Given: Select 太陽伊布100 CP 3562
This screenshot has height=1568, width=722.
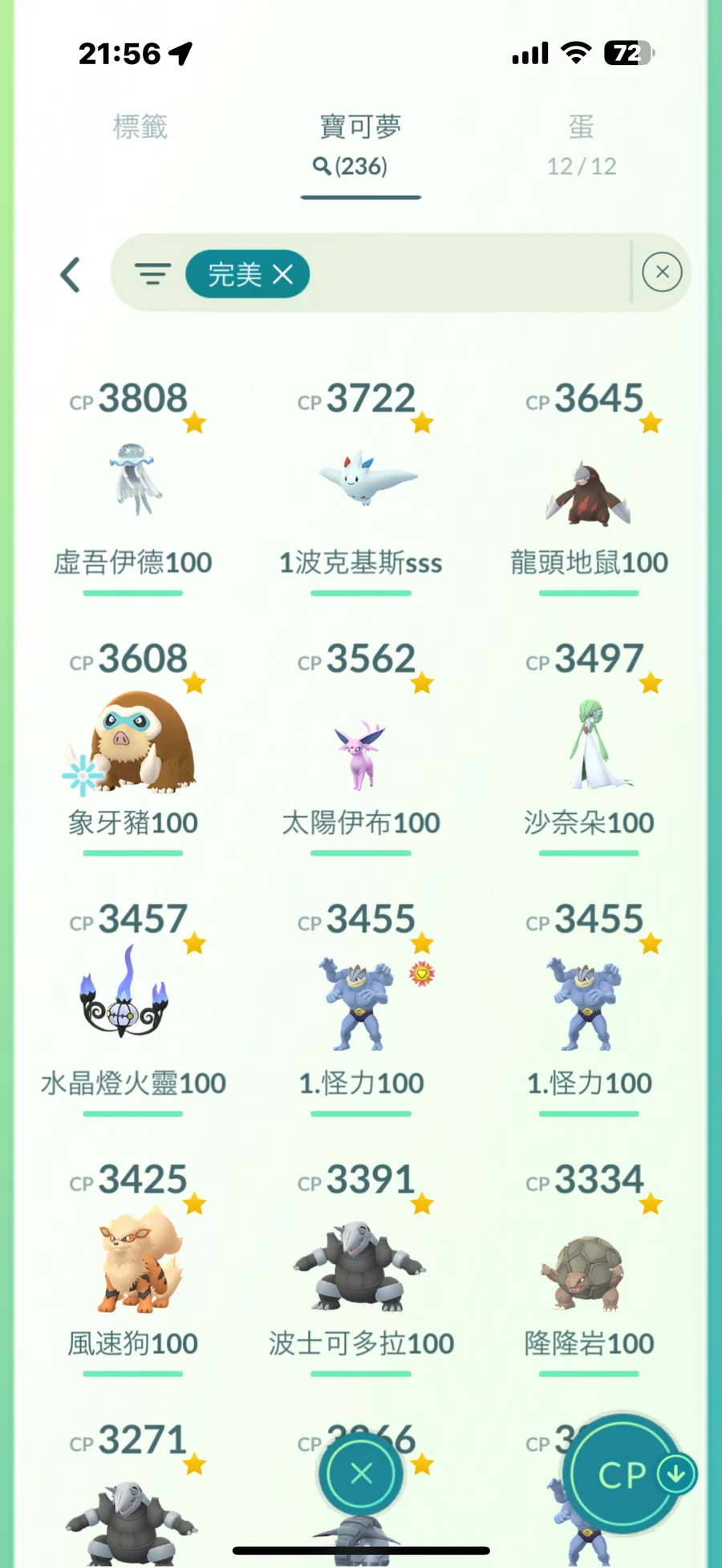Looking at the screenshot, I should pos(361,750).
